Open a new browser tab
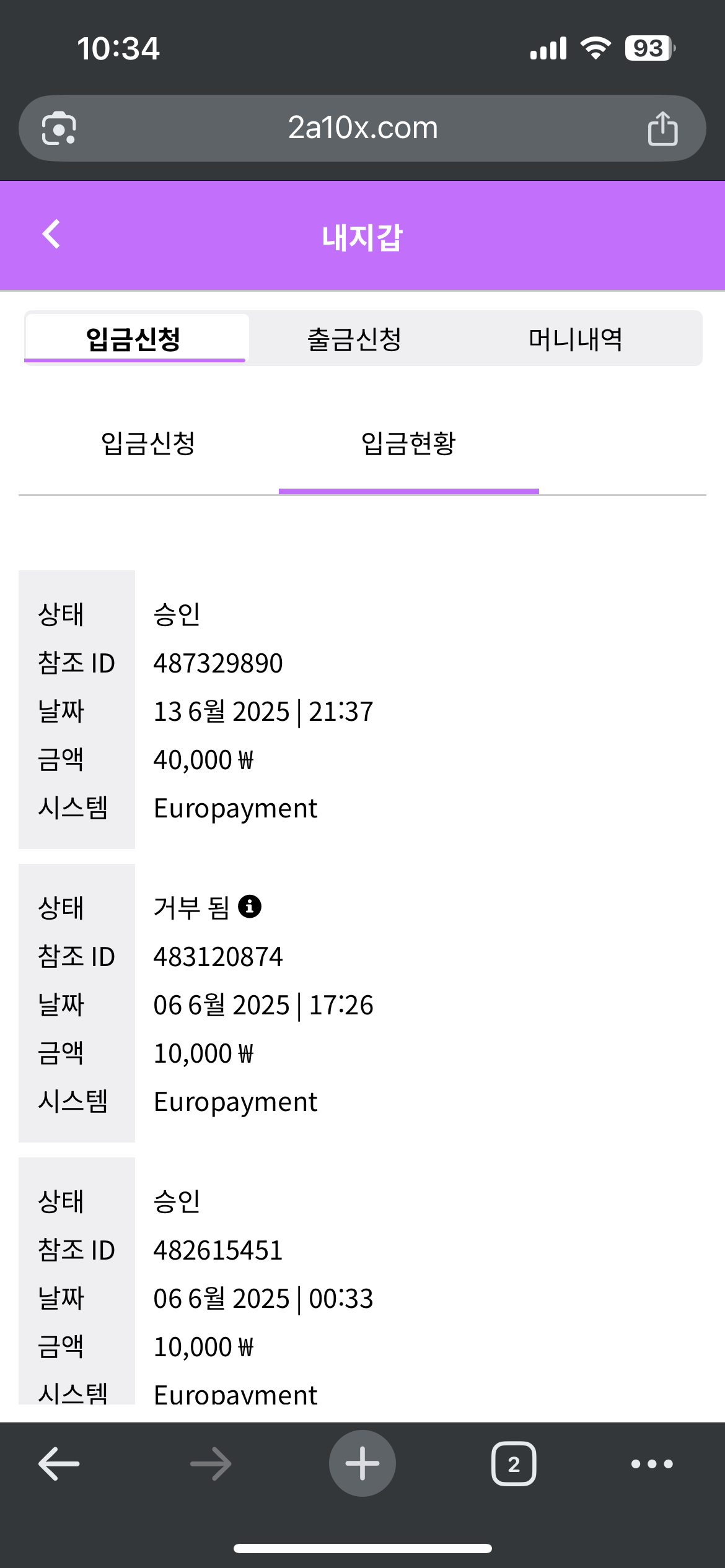Image resolution: width=725 pixels, height=1568 pixels. (362, 1464)
